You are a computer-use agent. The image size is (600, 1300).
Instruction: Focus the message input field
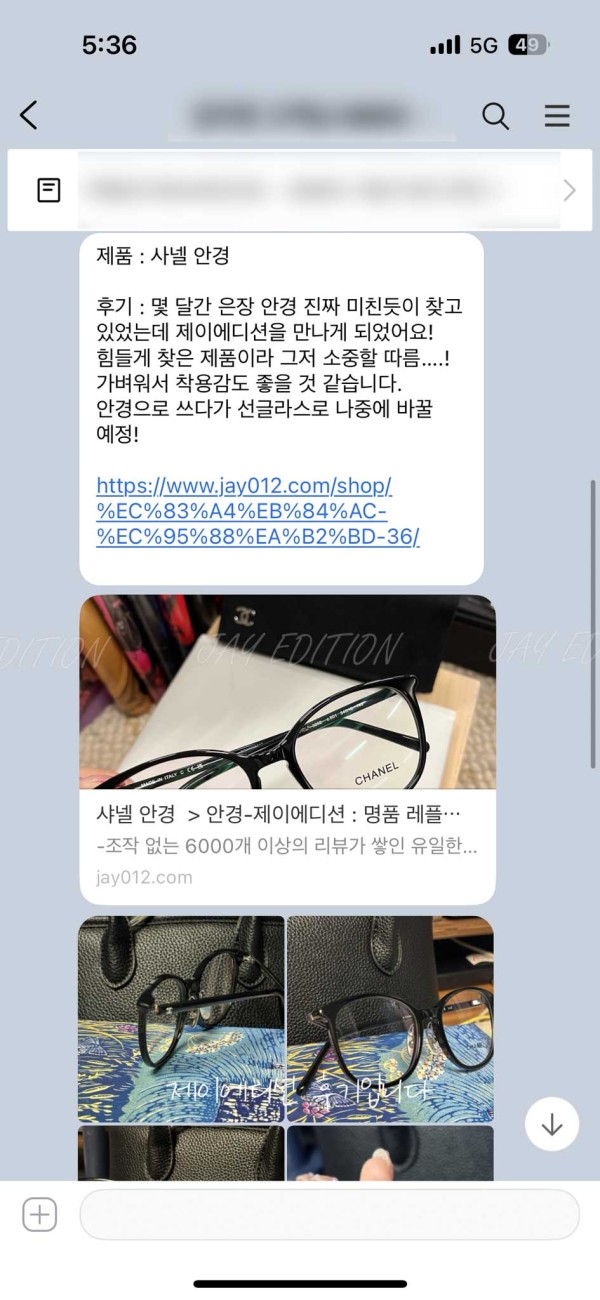click(x=329, y=1215)
